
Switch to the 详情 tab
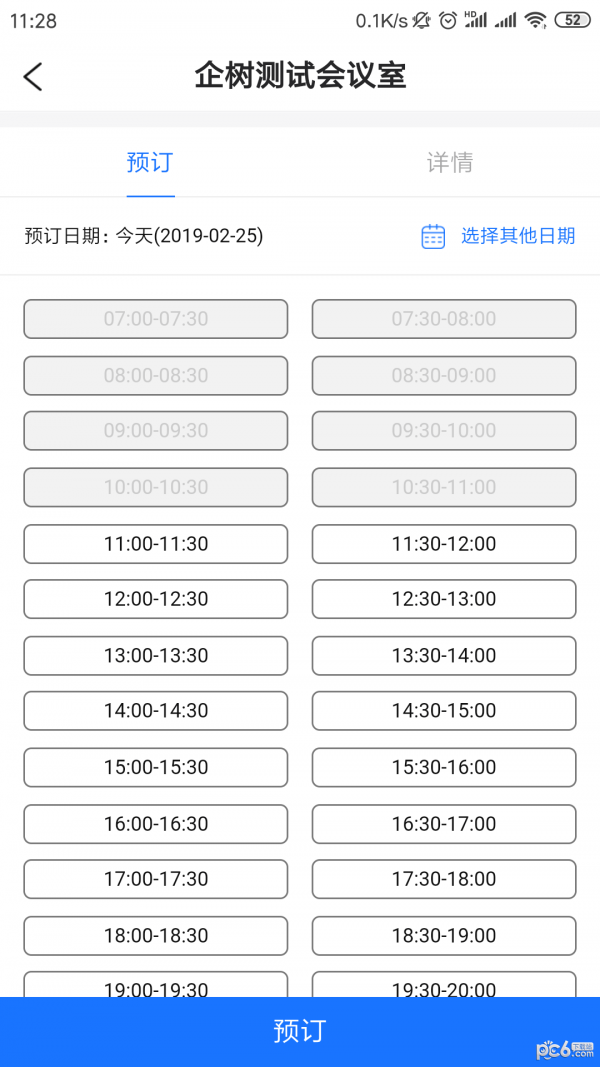(449, 162)
